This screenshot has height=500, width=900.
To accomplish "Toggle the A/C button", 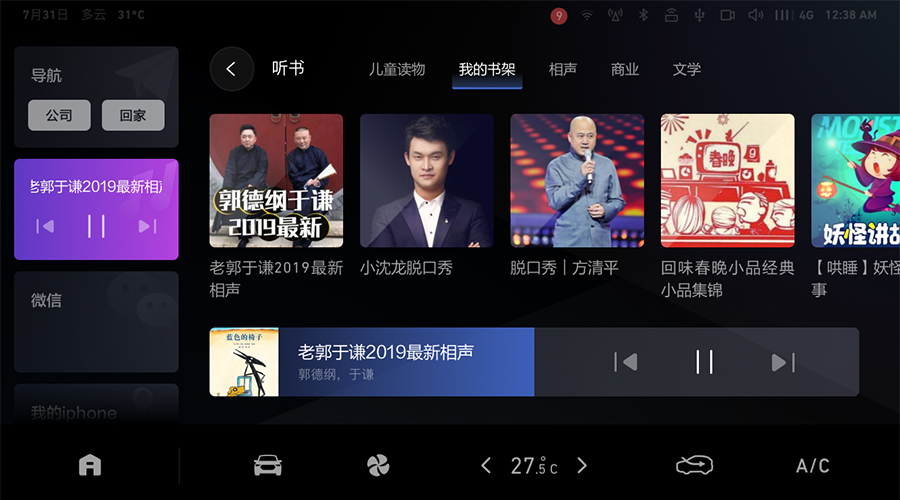I will [812, 466].
